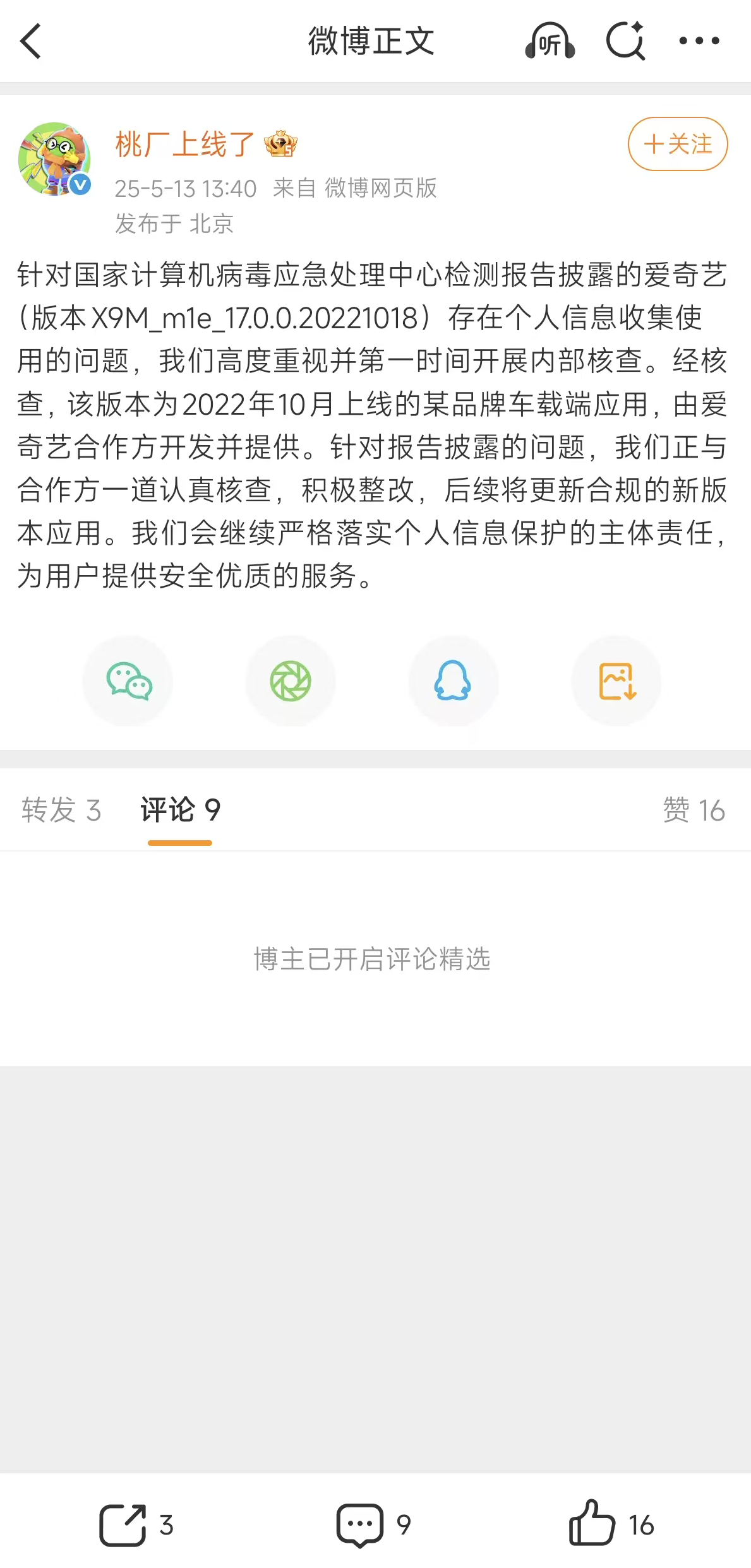
Task: Repost using the bottom share icon
Action: [x=123, y=1525]
